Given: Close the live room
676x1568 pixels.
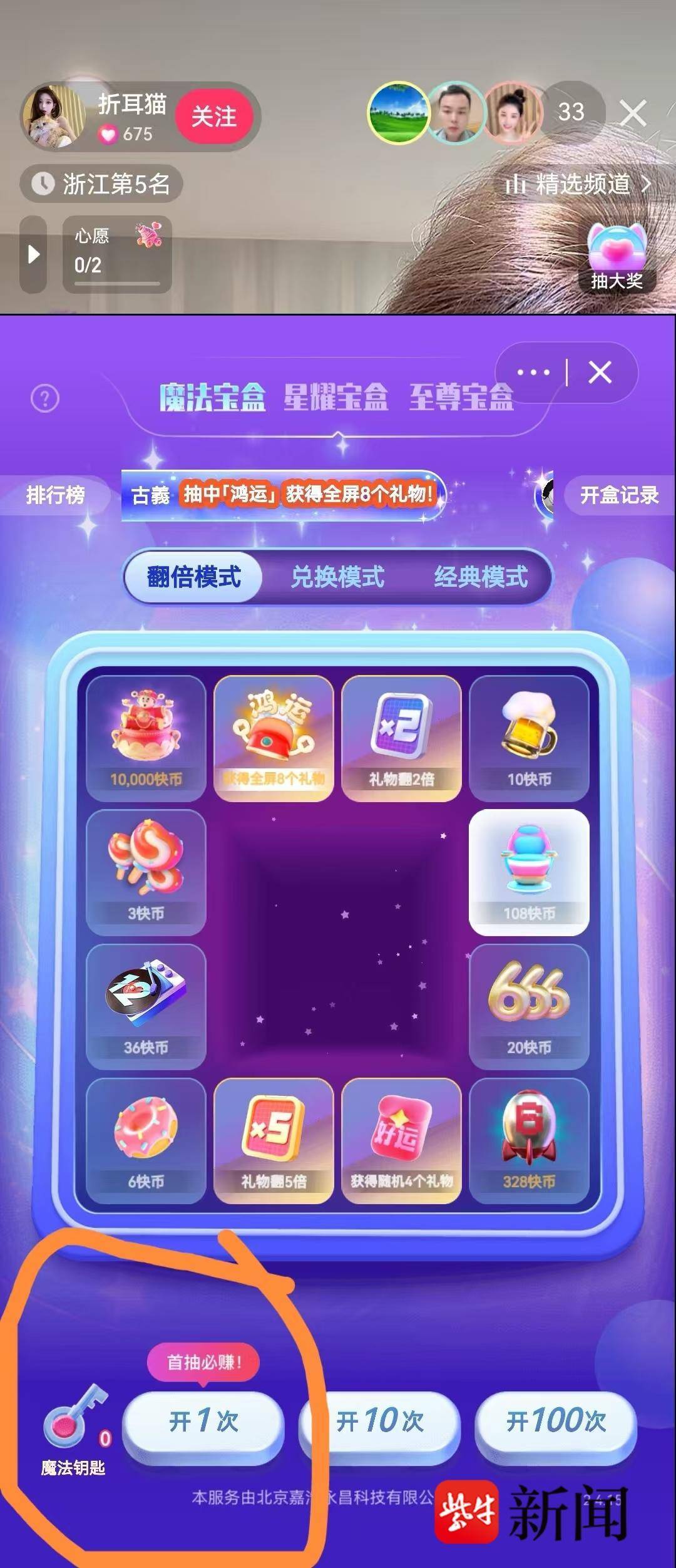Looking at the screenshot, I should pos(633,114).
